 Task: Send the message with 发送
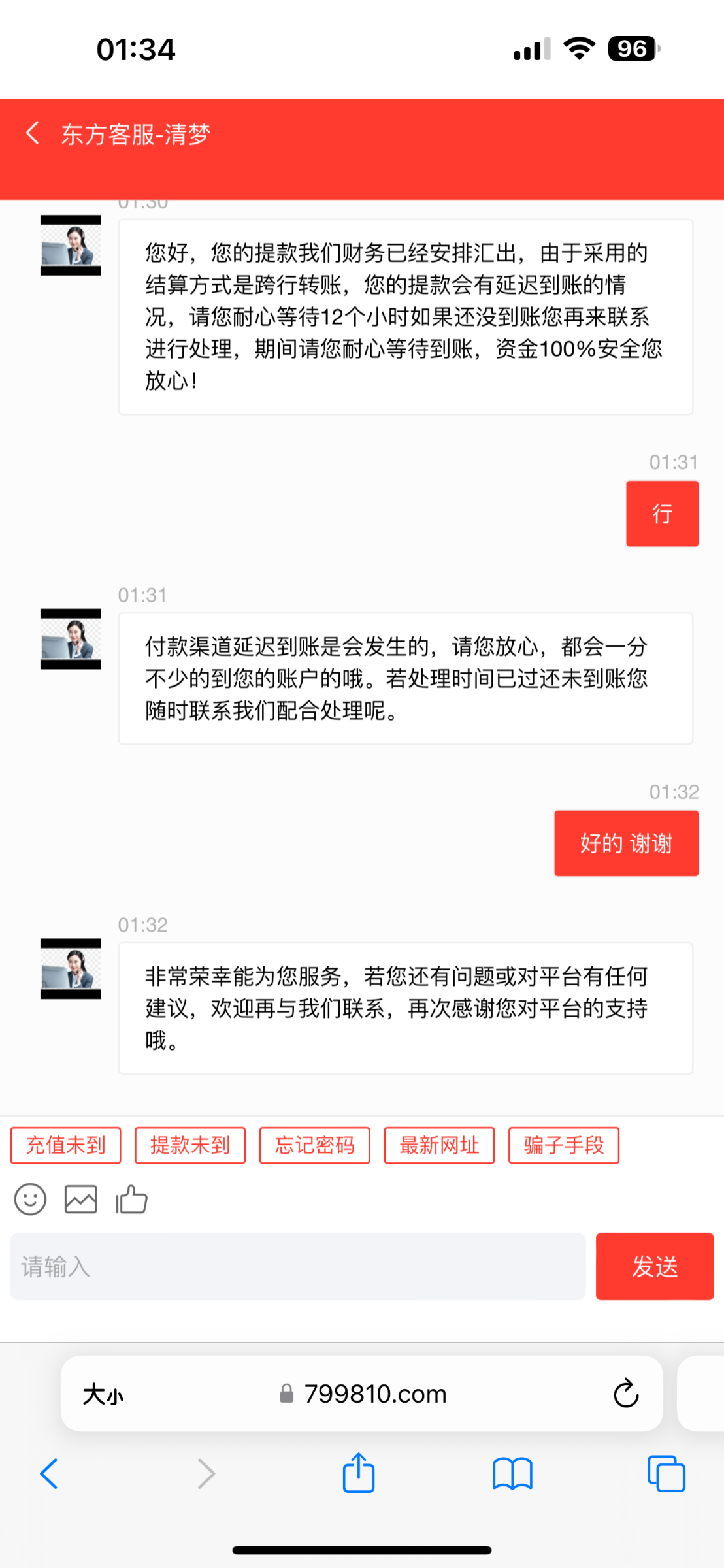[655, 1267]
